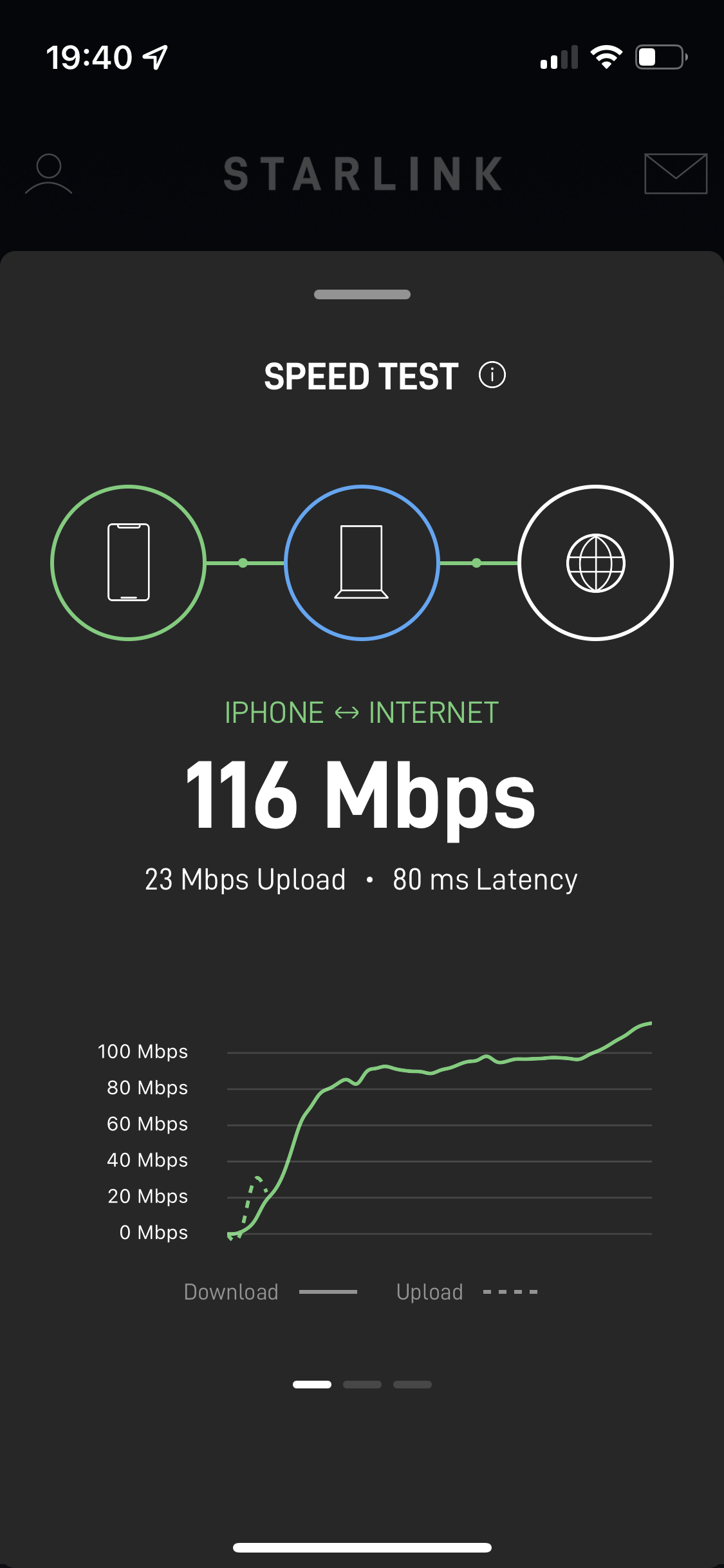Open the account profile icon
The image size is (724, 1568).
tap(48, 173)
